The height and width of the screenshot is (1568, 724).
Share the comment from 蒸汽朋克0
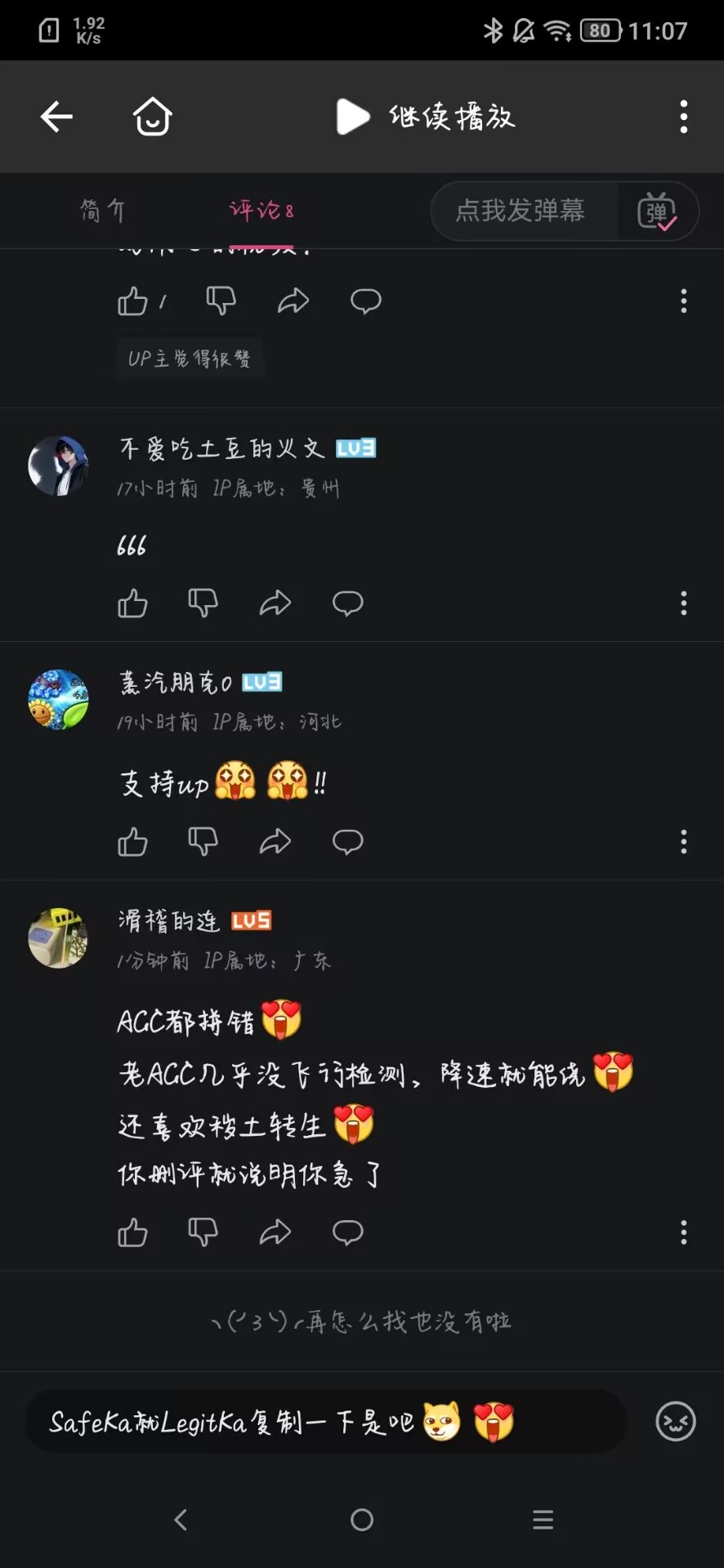[x=275, y=841]
